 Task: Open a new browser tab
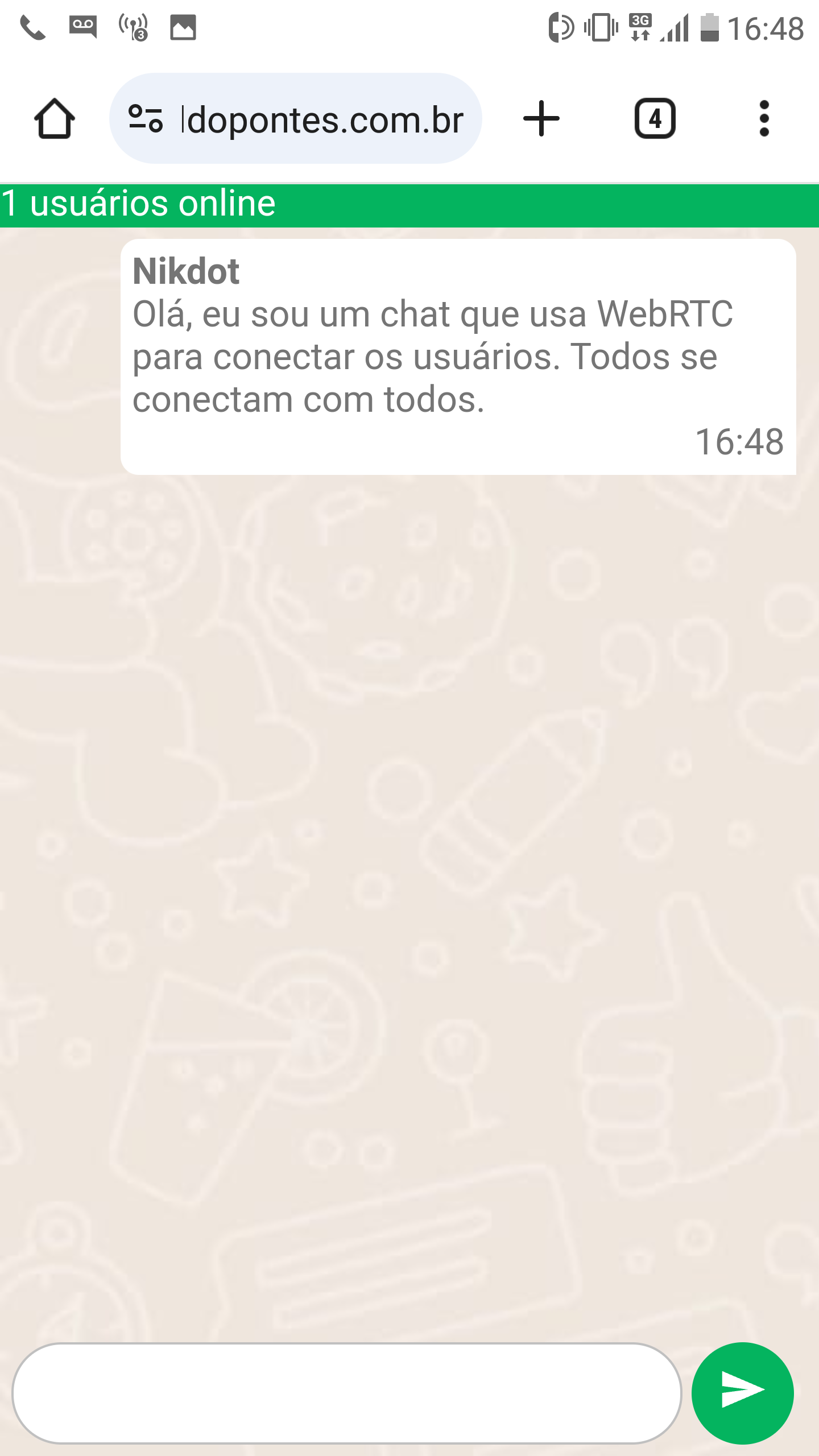click(x=541, y=118)
